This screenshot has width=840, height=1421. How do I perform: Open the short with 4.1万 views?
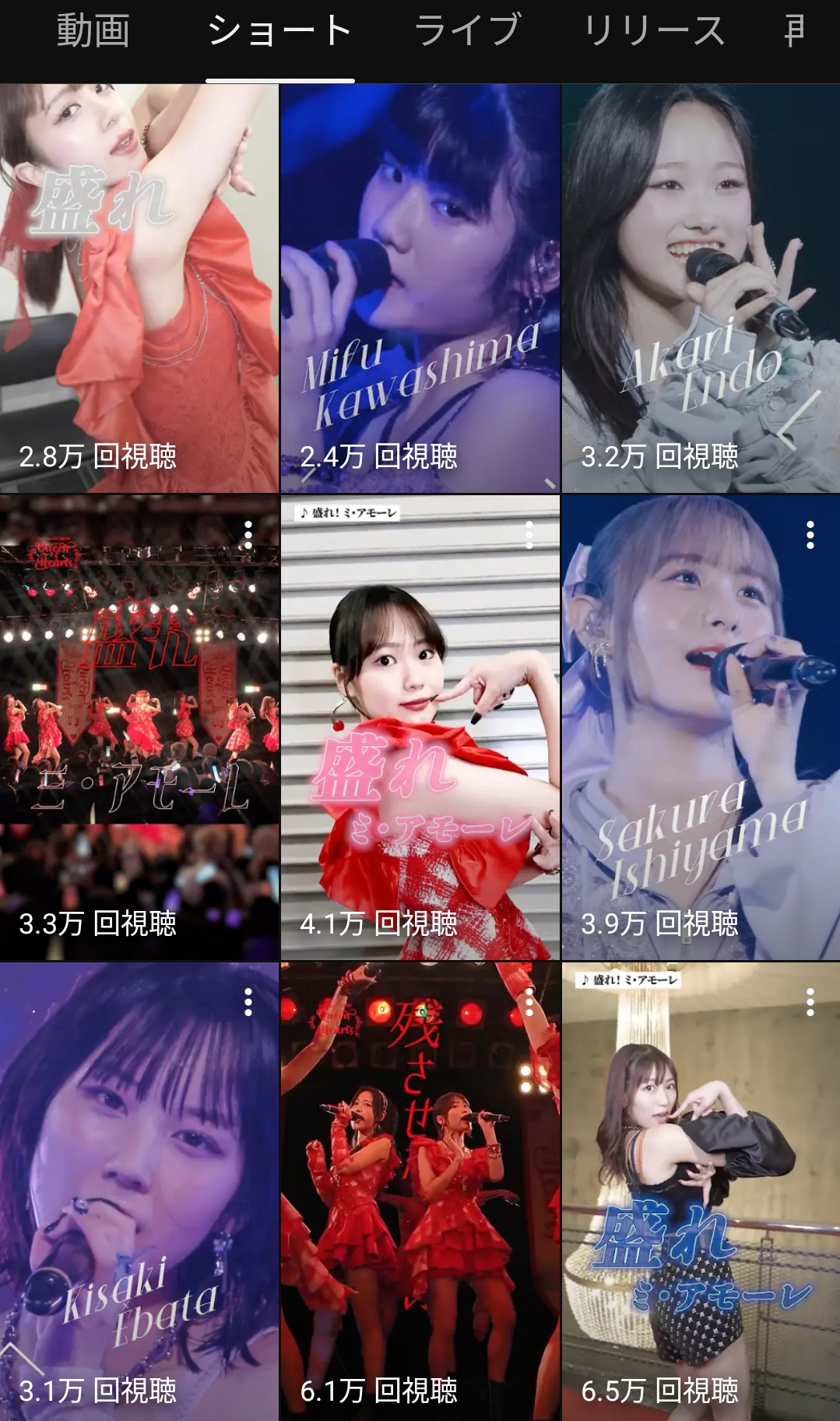click(420, 728)
